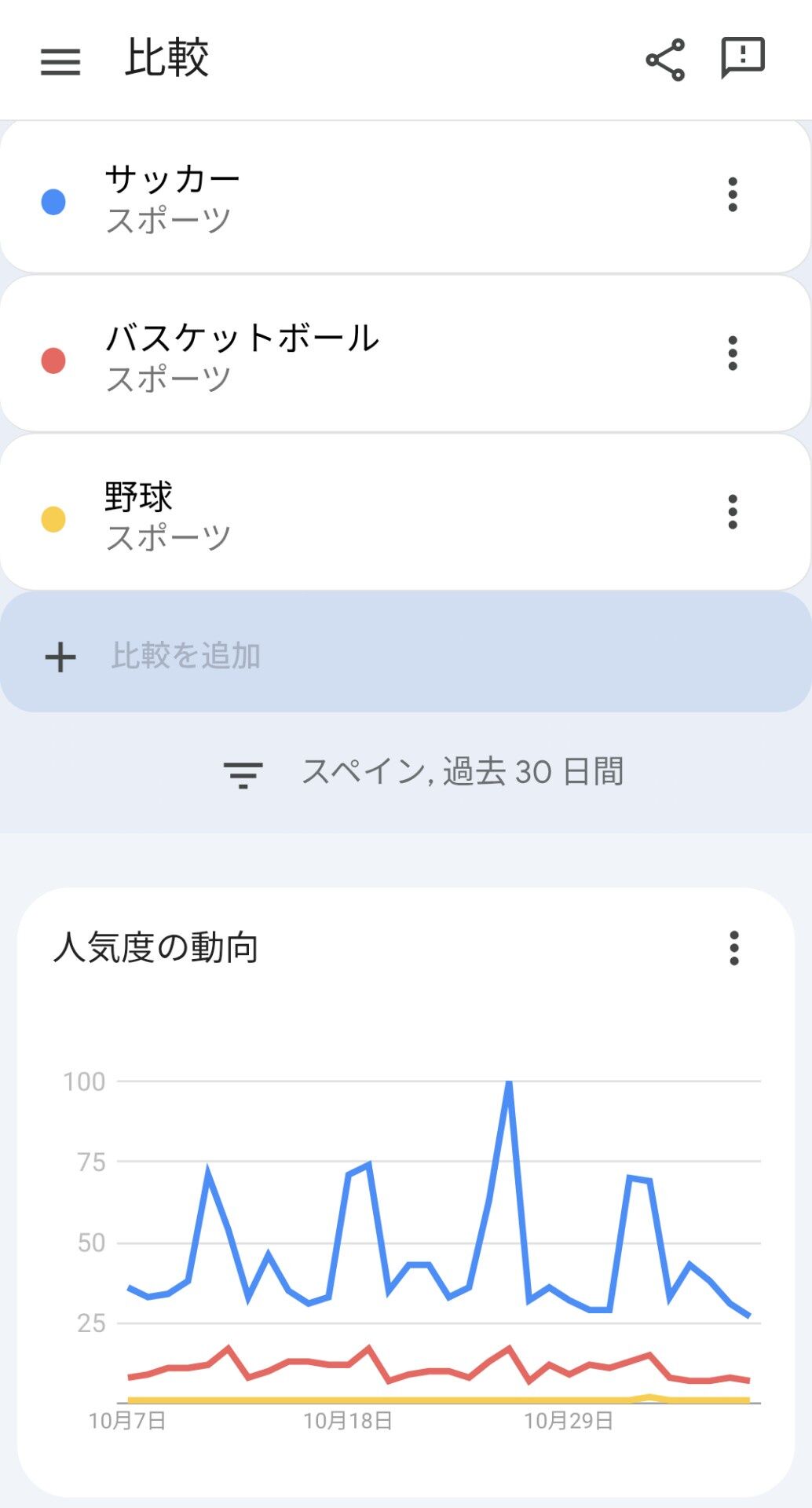Screen dimensions: 812x1508
Task: Open the hamburger navigation menu
Action: pos(60,61)
